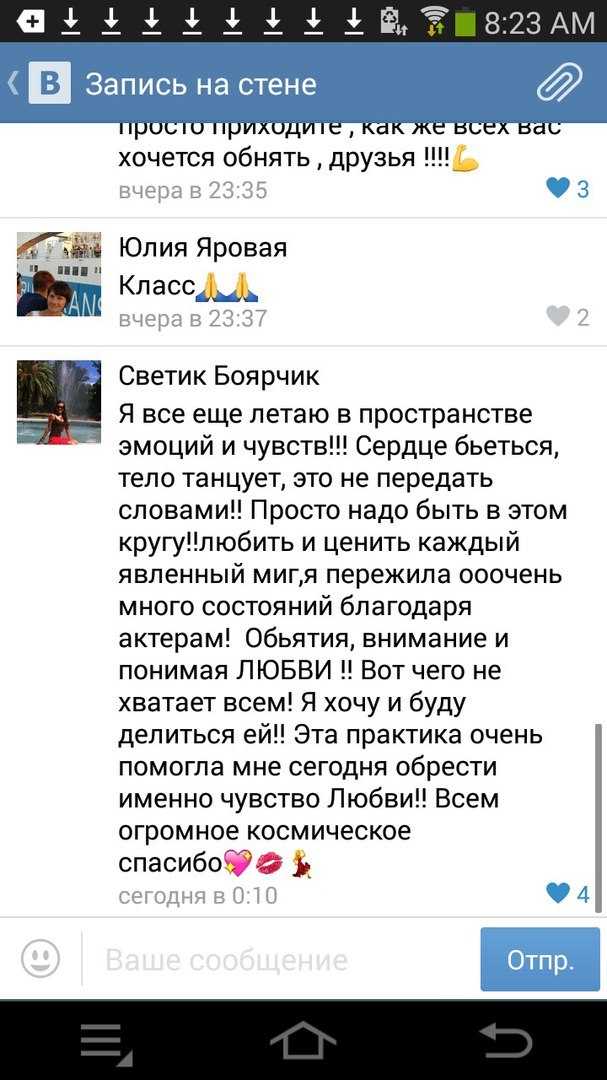Image resolution: width=607 pixels, height=1080 pixels.
Task: Focus the Ваше сообщение field
Action: [281, 959]
